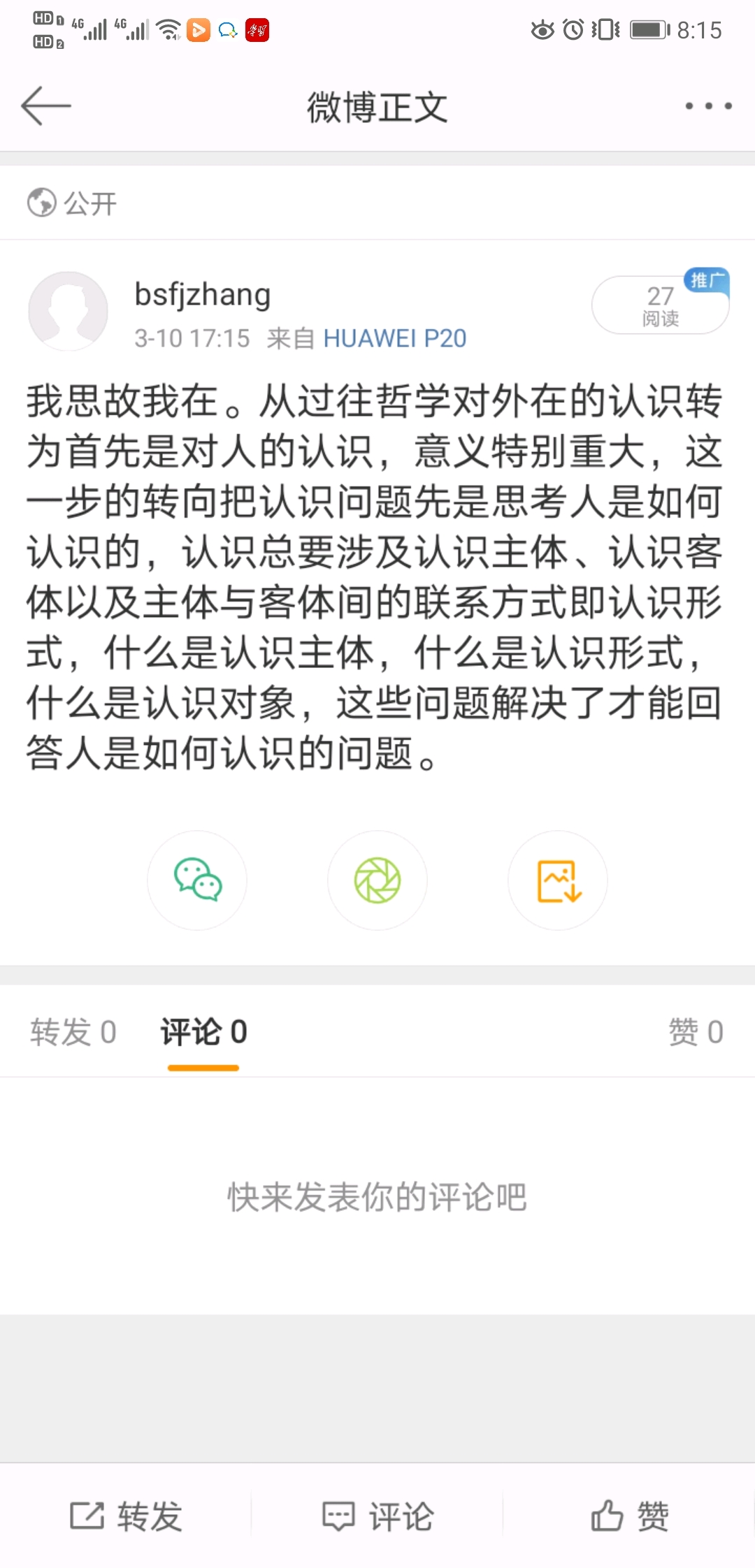Tap the username bsfjzhang
Image resolution: width=755 pixels, height=1568 pixels.
[x=203, y=295]
